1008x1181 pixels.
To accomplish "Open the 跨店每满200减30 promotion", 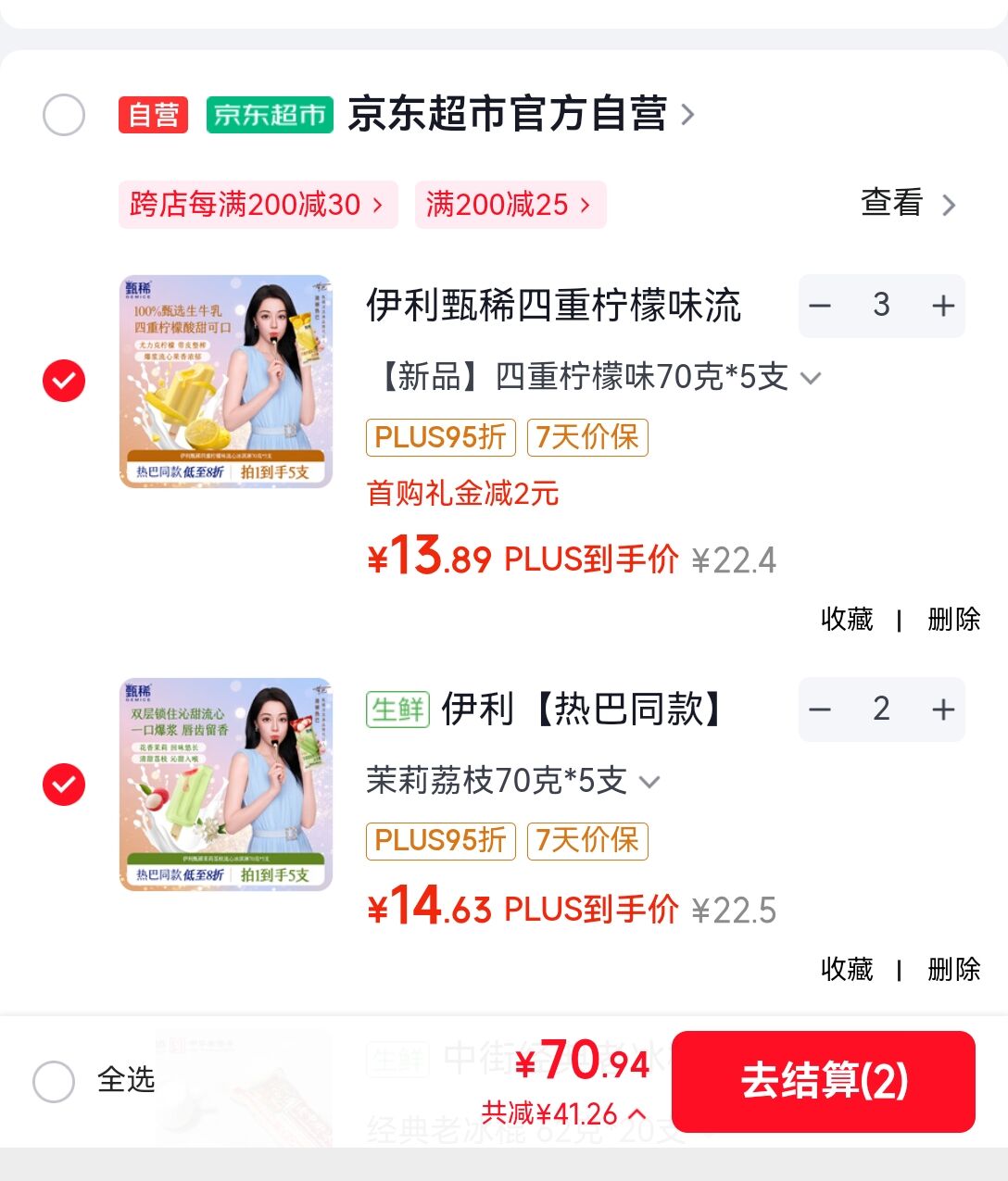I will coord(257,205).
